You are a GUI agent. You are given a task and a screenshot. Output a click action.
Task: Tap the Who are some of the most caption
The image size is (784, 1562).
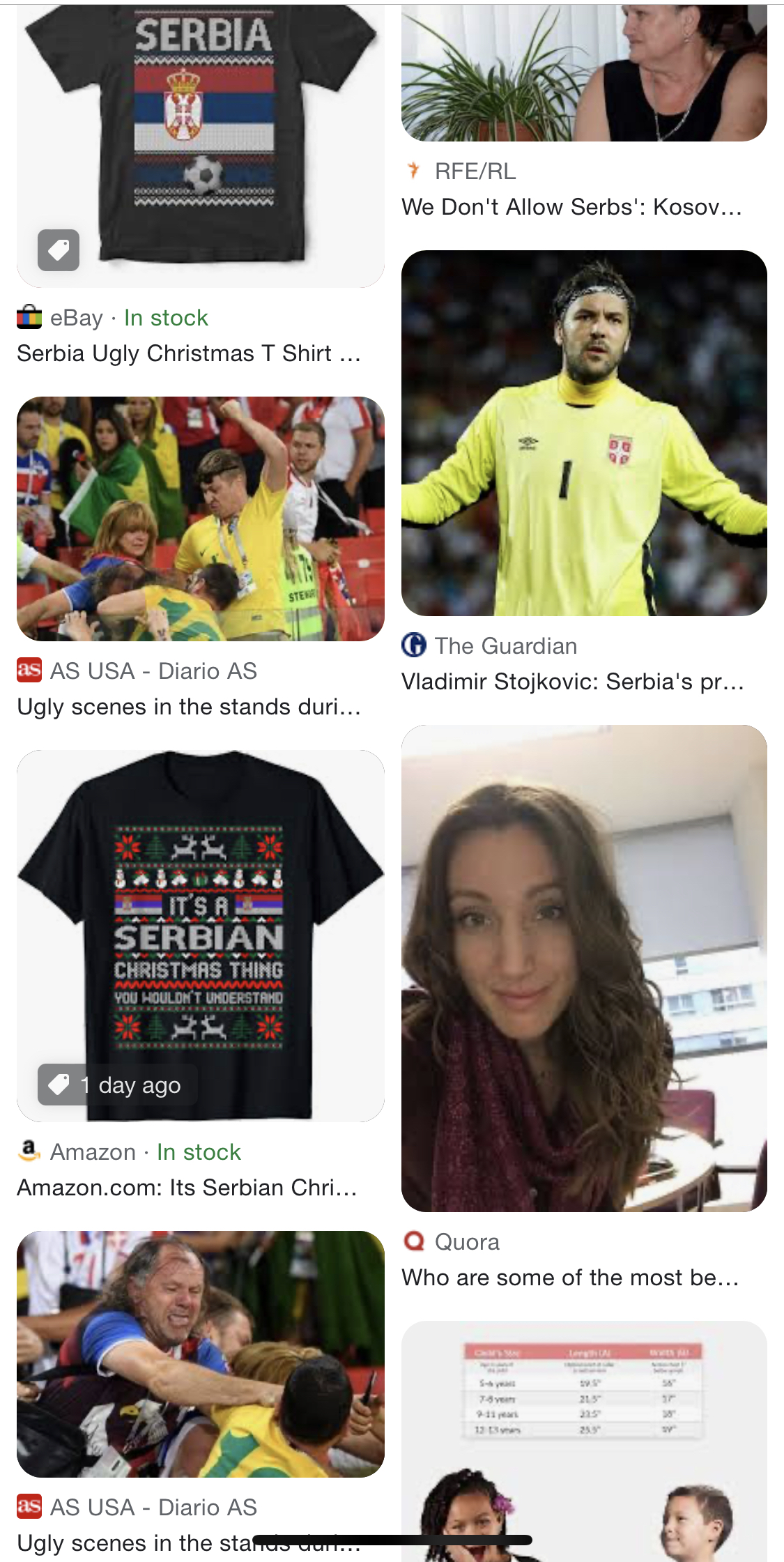pyautogui.click(x=570, y=1277)
